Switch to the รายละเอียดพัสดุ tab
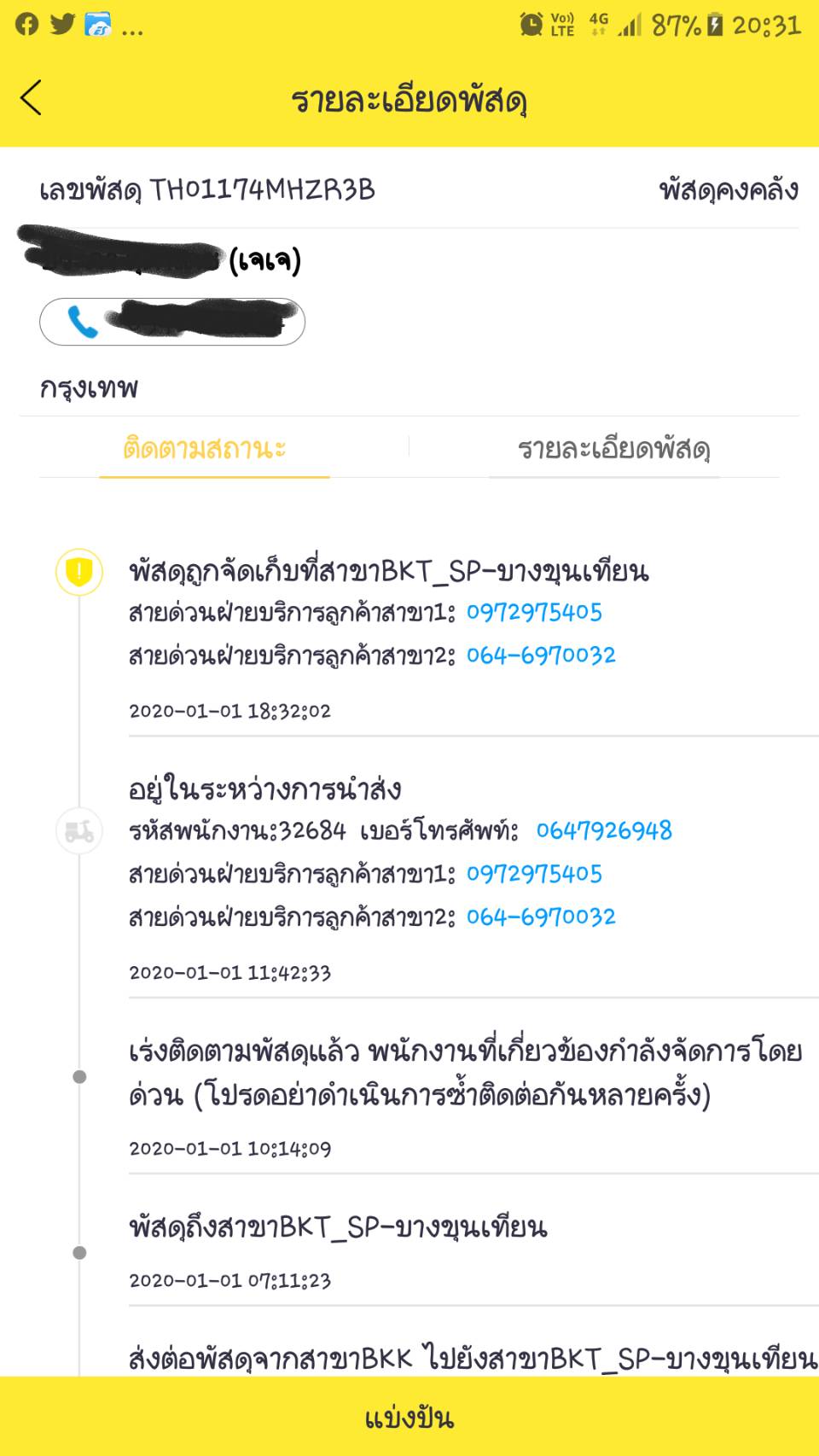Viewport: 819px width, 1456px height. pos(613,448)
